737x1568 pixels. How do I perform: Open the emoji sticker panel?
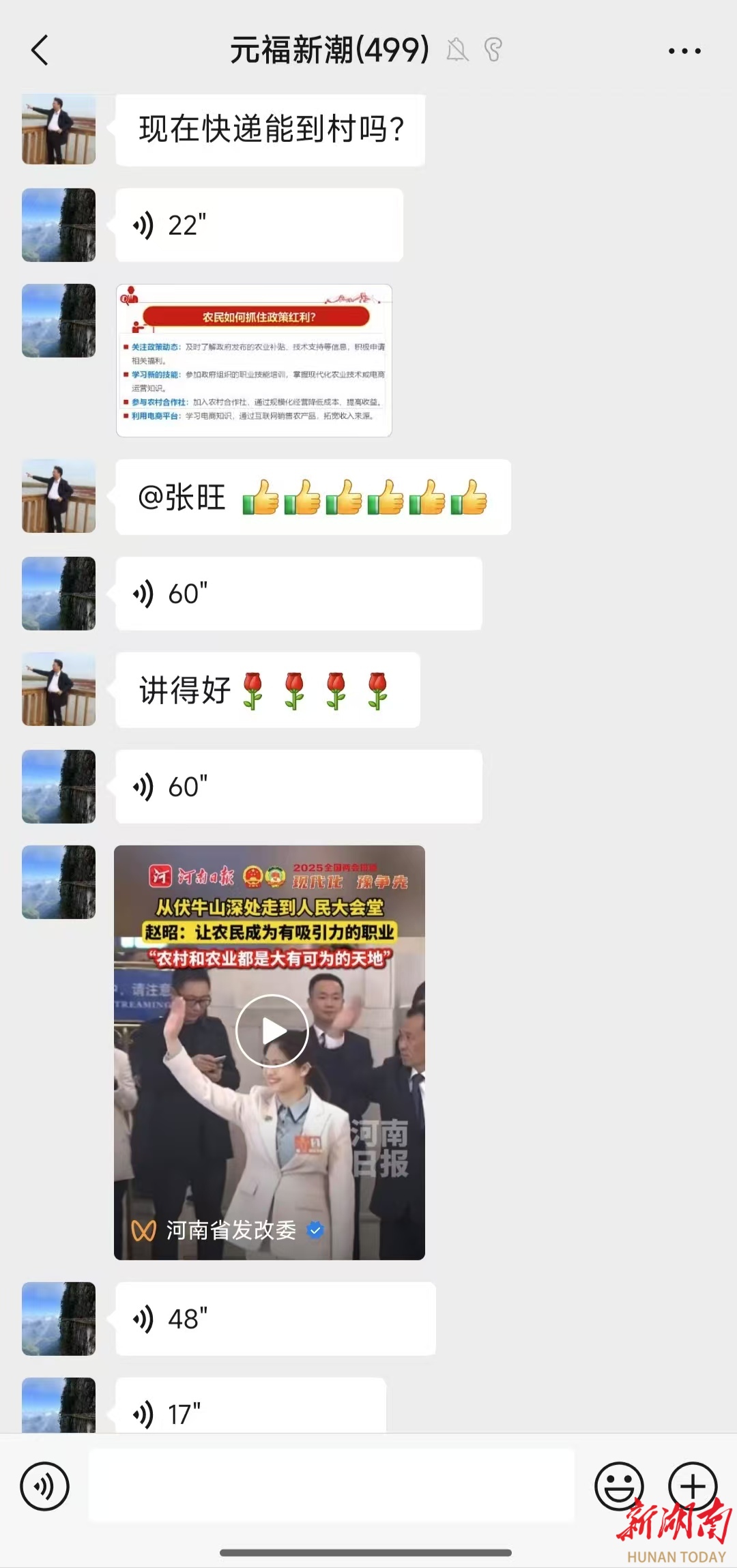(x=619, y=1486)
